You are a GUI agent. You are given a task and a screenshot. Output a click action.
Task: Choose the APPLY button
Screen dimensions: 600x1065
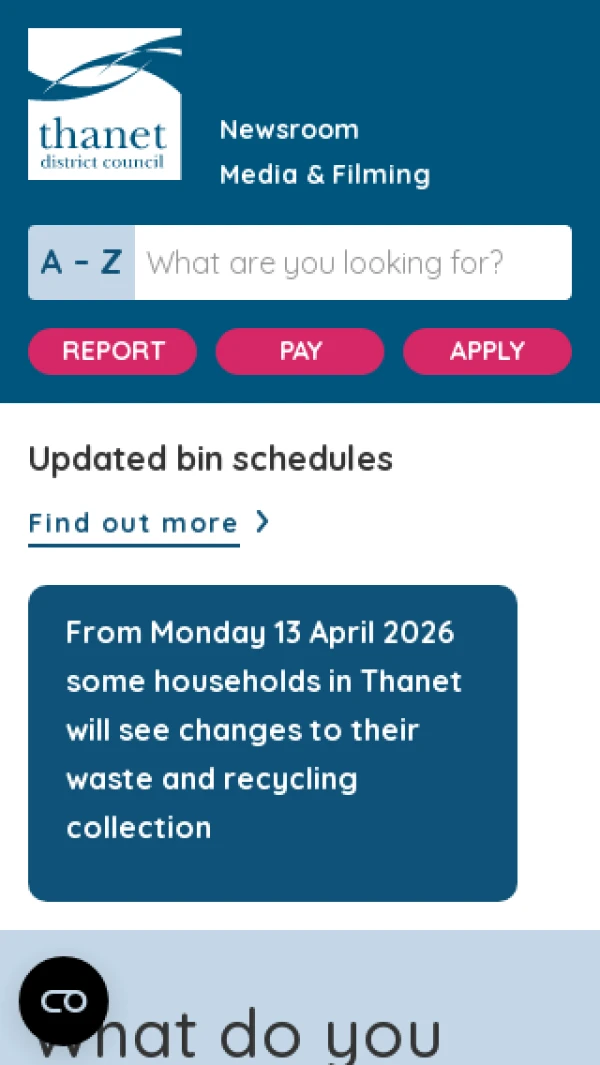point(487,351)
